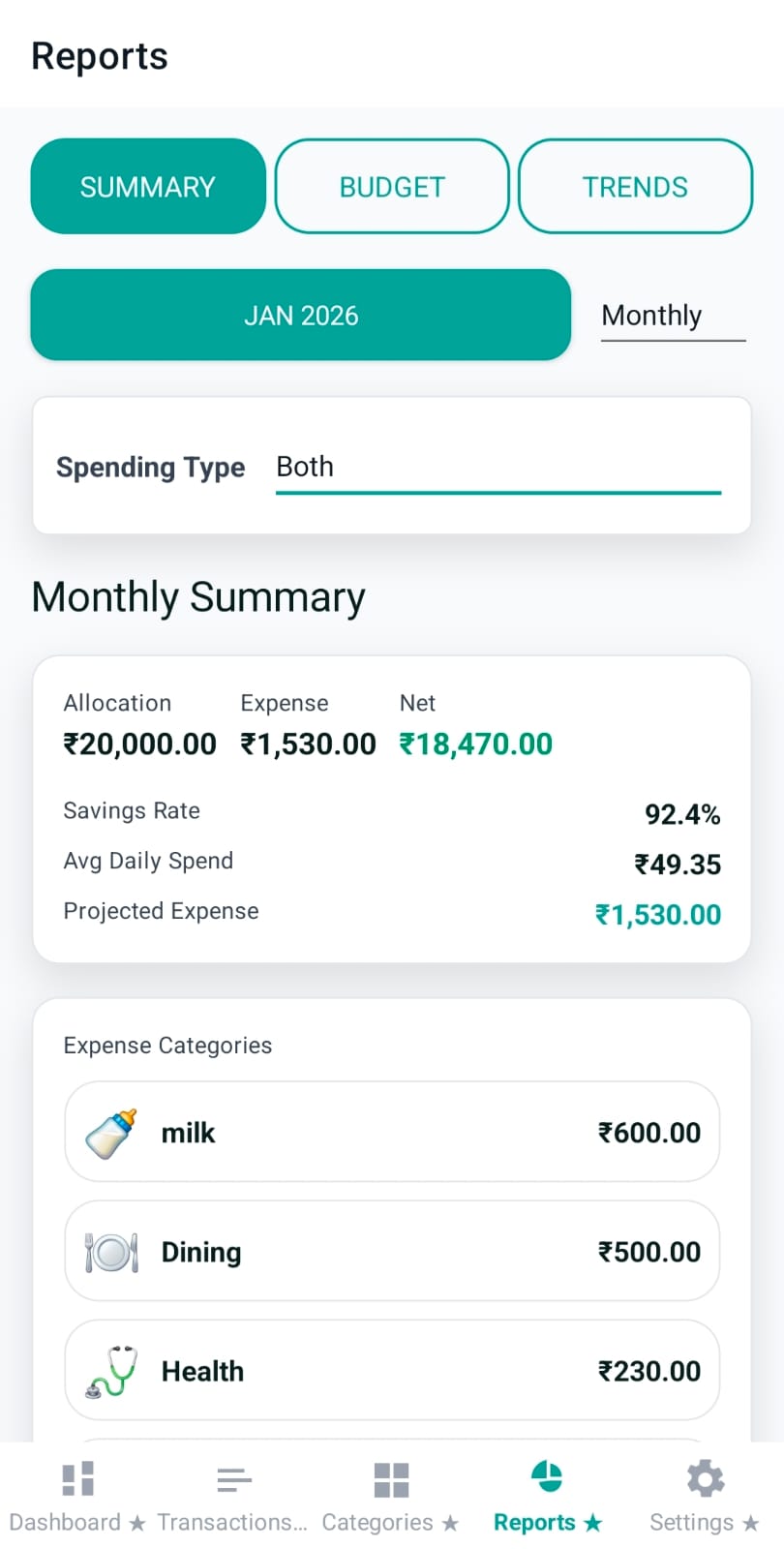
Task: Select the Net ₹18,470.00 value
Action: point(474,744)
